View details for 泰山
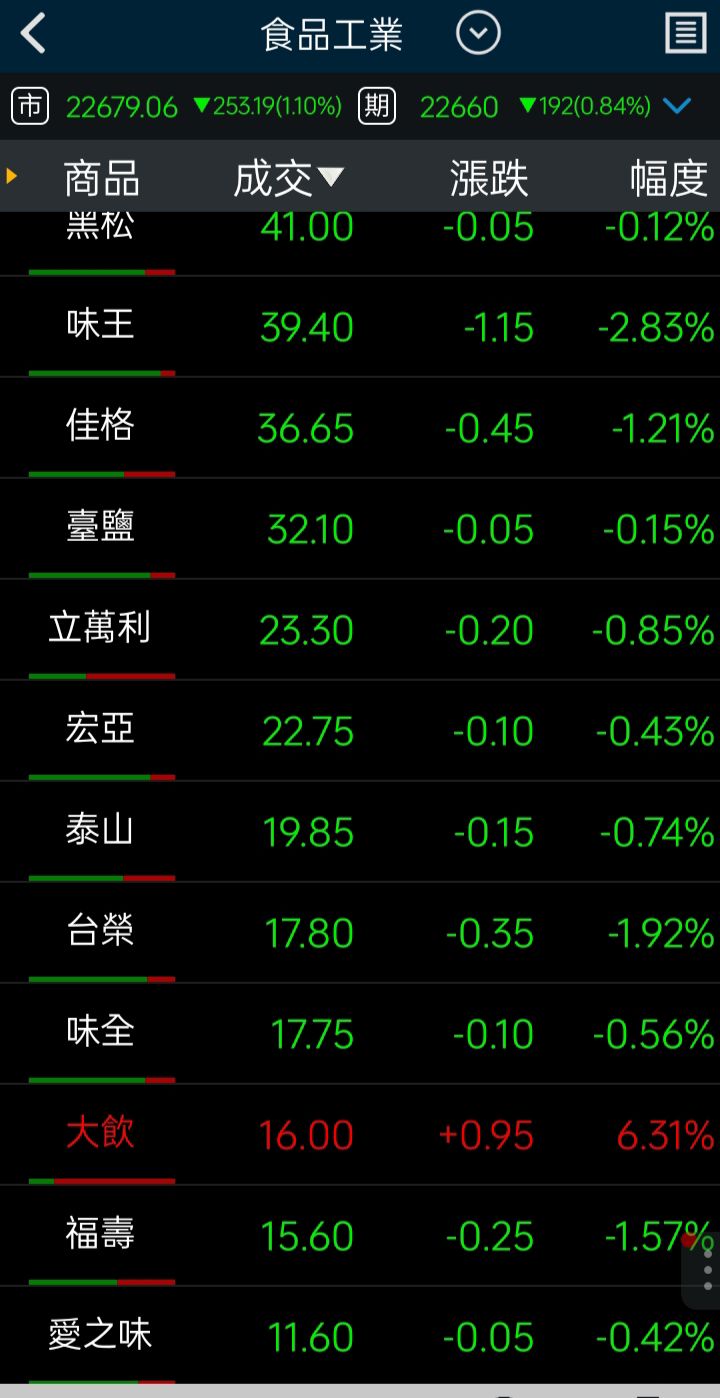This screenshot has height=1398, width=720. tap(100, 831)
